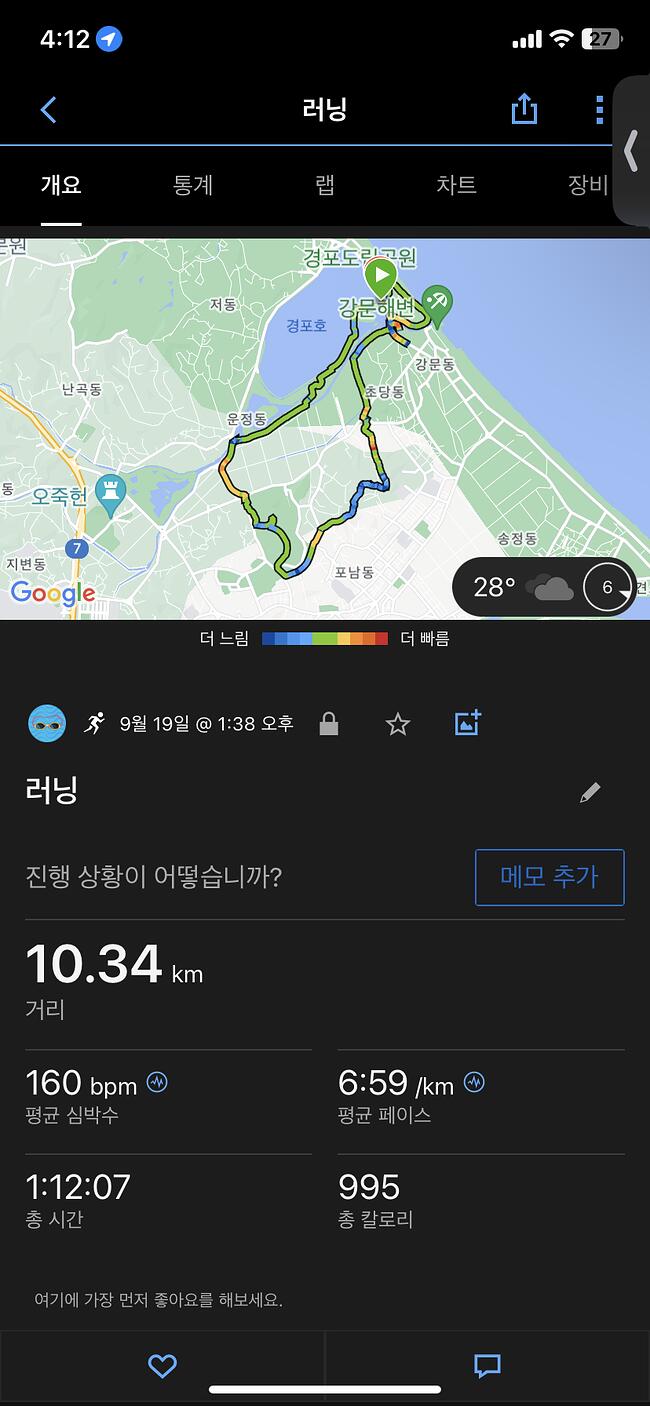This screenshot has height=1406, width=650.
Task: Open the privacy lock icon
Action: 328,724
